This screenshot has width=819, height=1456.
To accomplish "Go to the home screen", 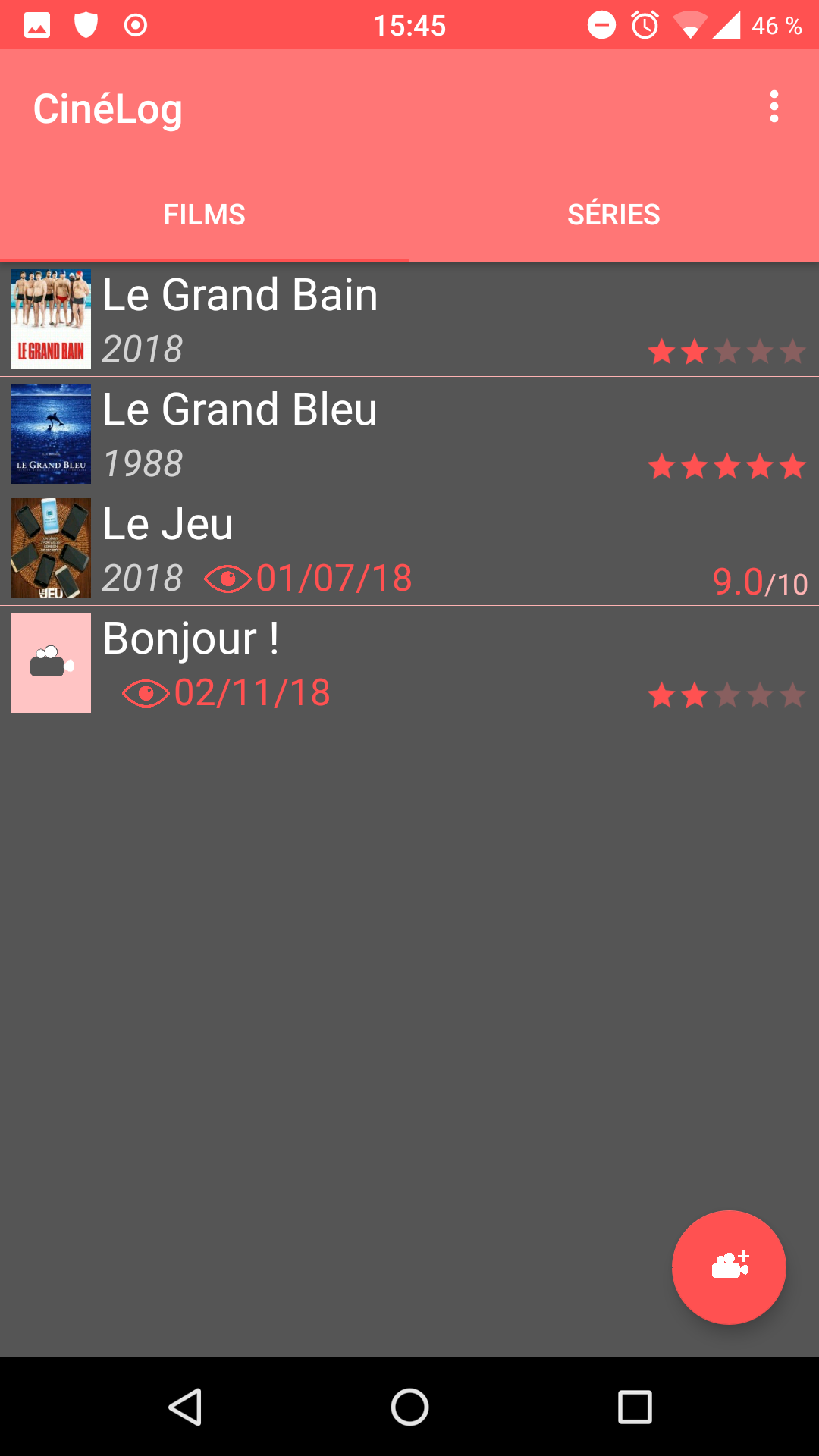I will pos(409,1407).
